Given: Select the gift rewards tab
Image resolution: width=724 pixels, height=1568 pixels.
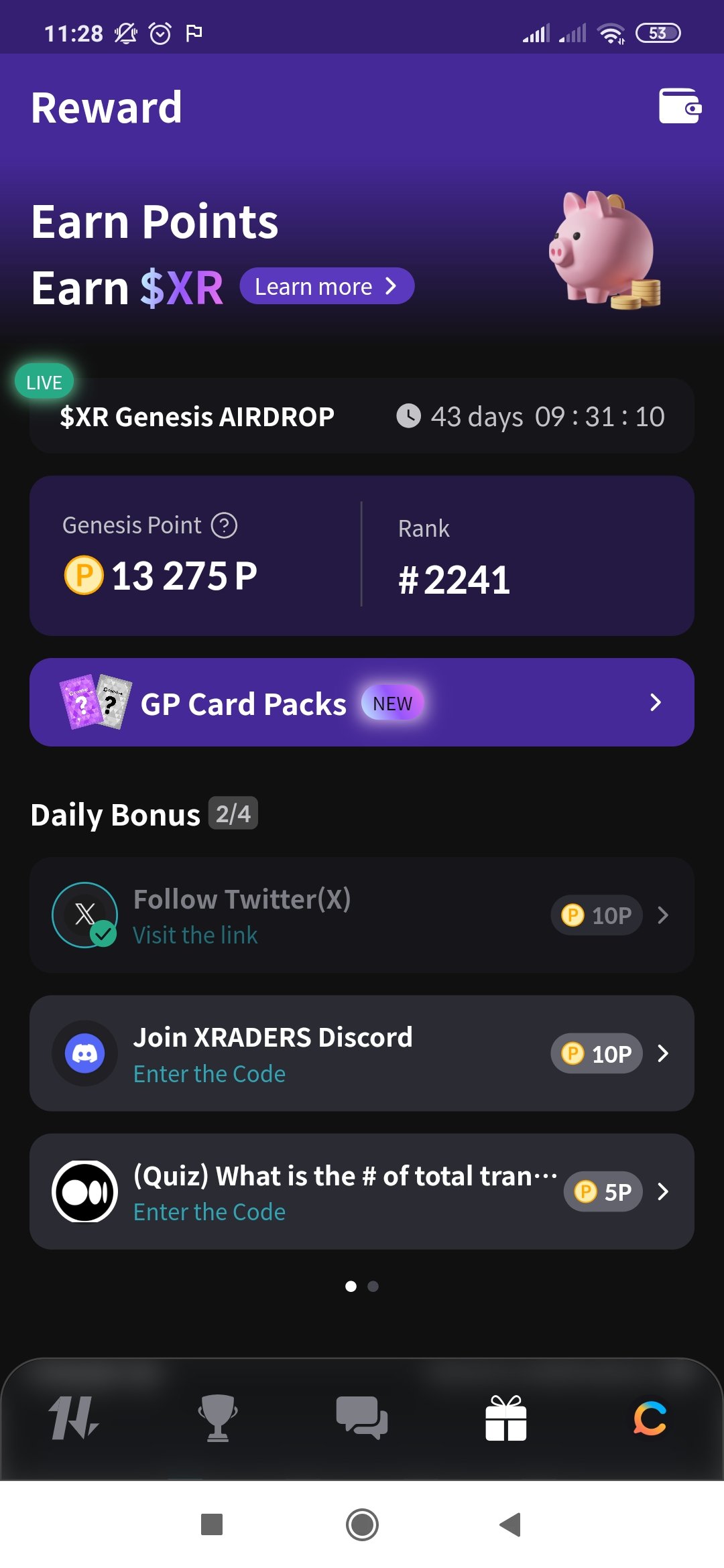Looking at the screenshot, I should [506, 1418].
